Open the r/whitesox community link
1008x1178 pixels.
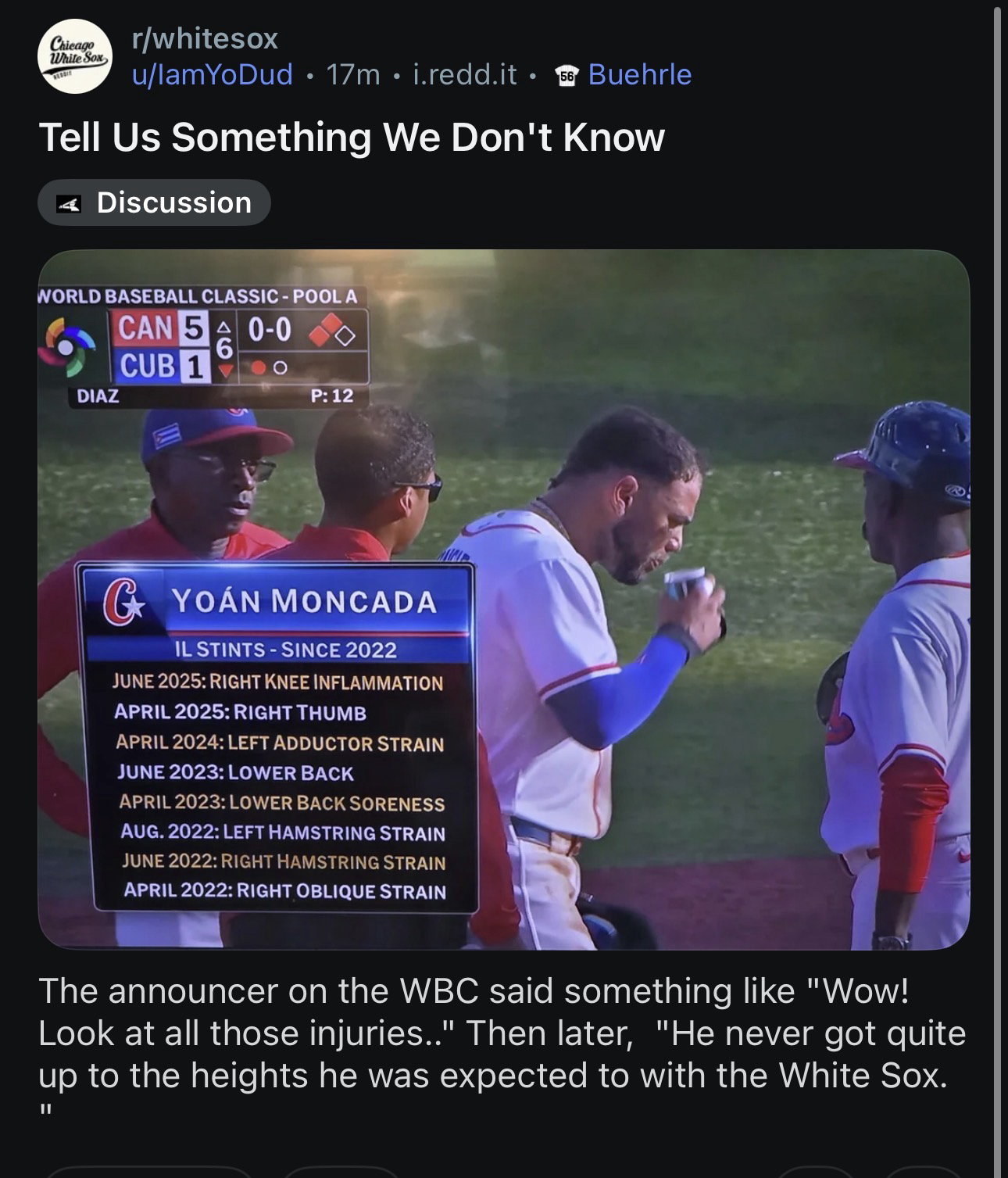[205, 38]
